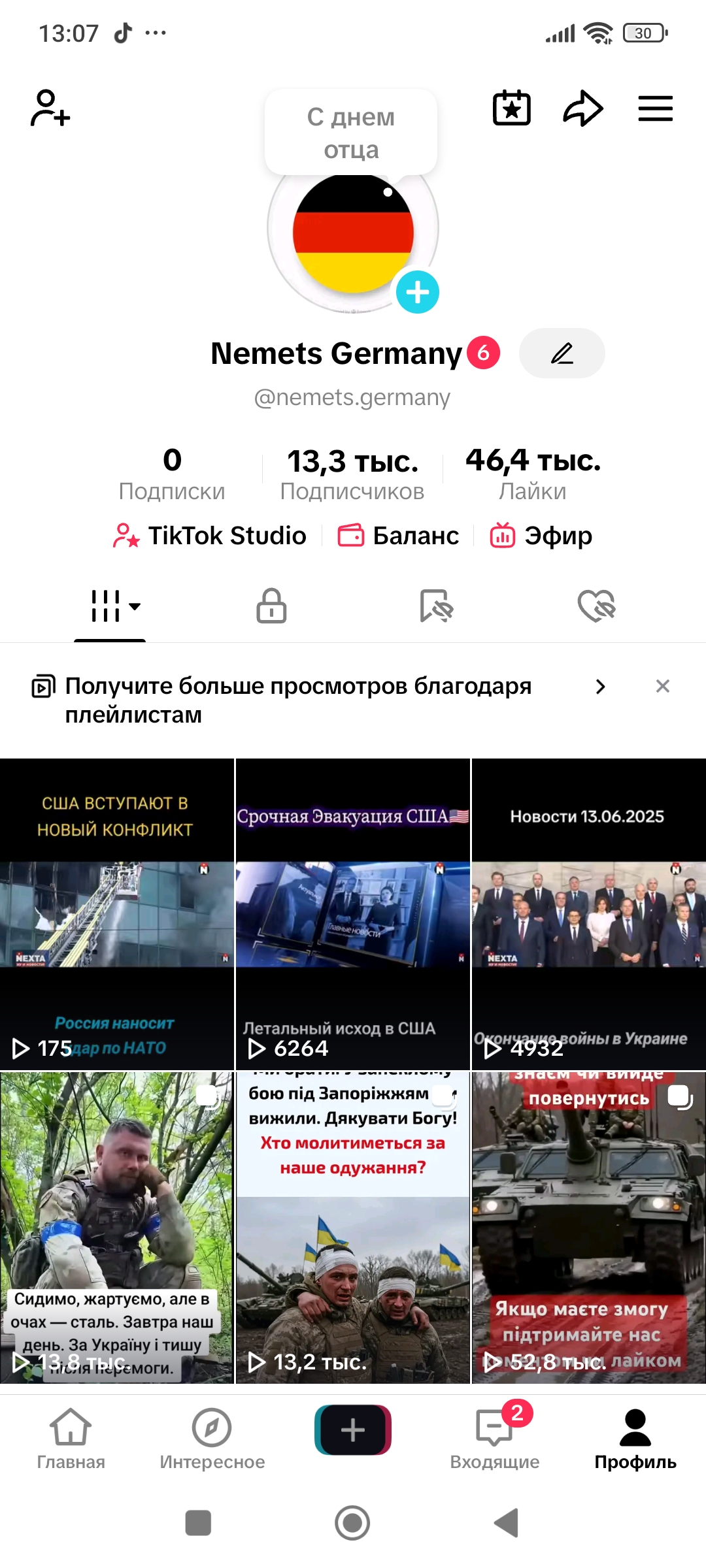Open the hamburger menu
The width and height of the screenshot is (706, 1568).
[x=655, y=108]
